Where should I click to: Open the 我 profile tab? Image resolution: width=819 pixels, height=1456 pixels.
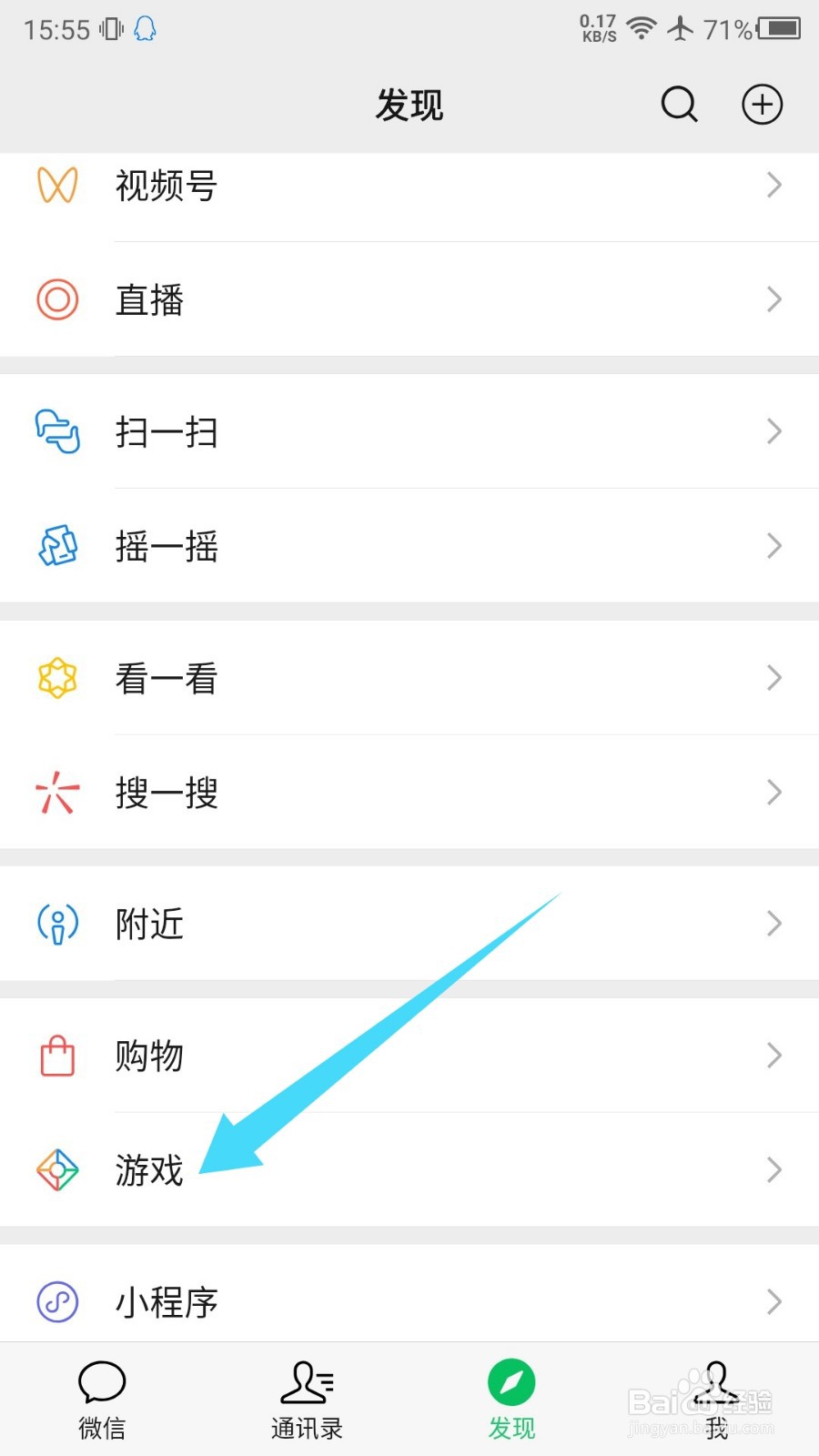[x=715, y=1397]
